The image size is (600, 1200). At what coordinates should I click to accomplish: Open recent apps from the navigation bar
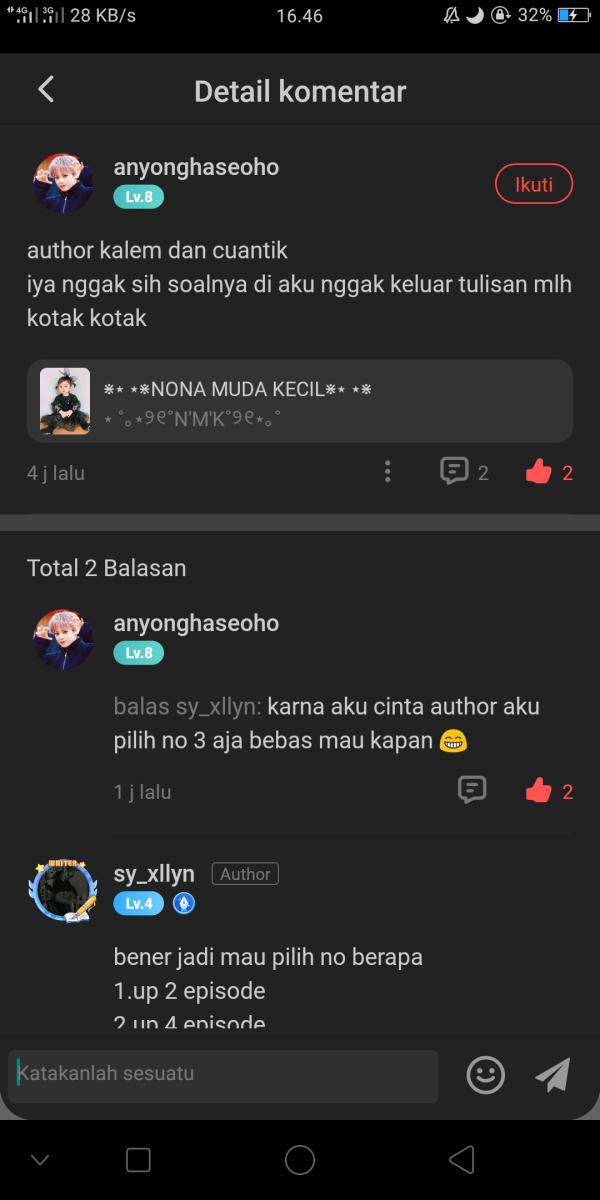138,1160
